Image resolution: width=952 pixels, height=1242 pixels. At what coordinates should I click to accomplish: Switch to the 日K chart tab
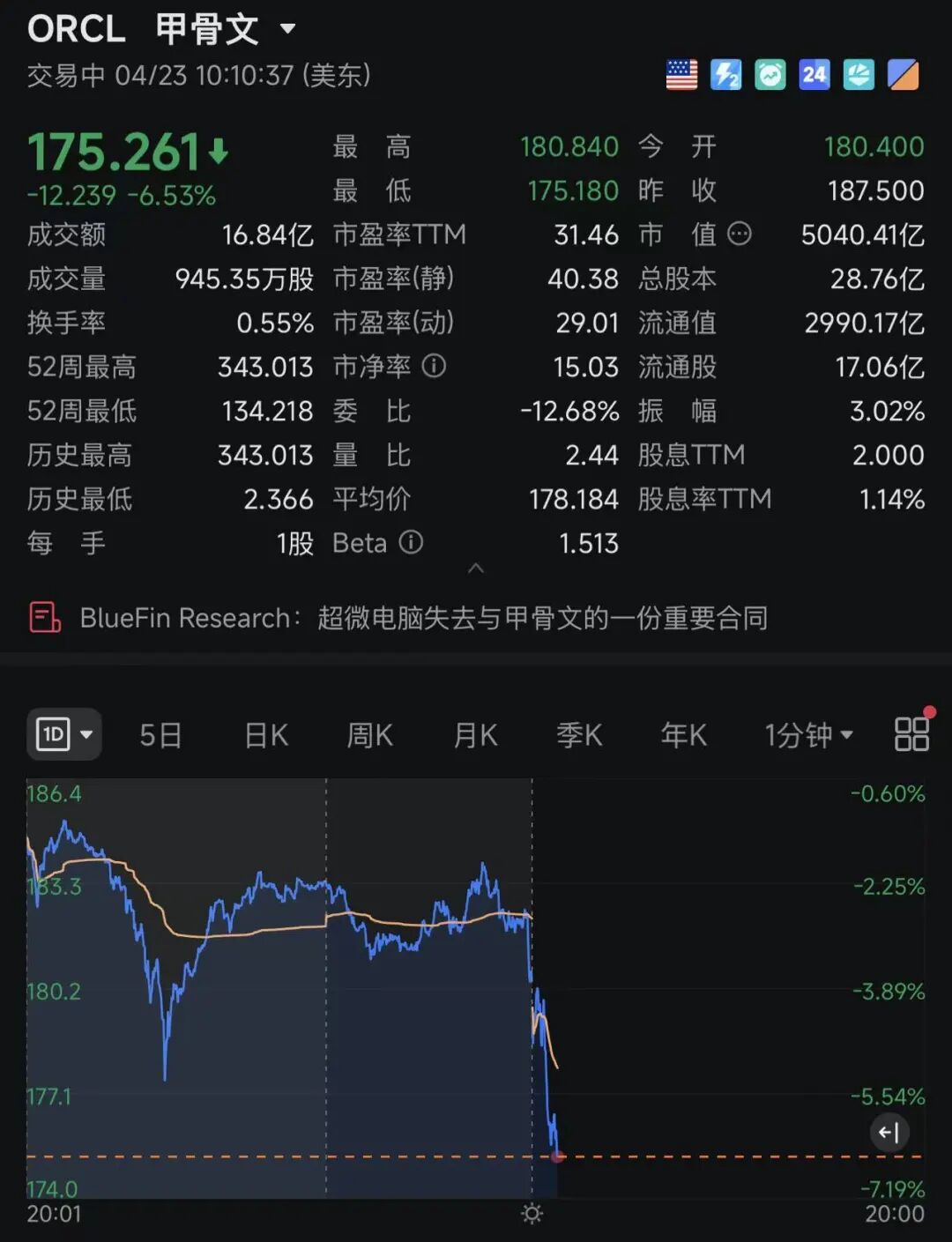(266, 735)
